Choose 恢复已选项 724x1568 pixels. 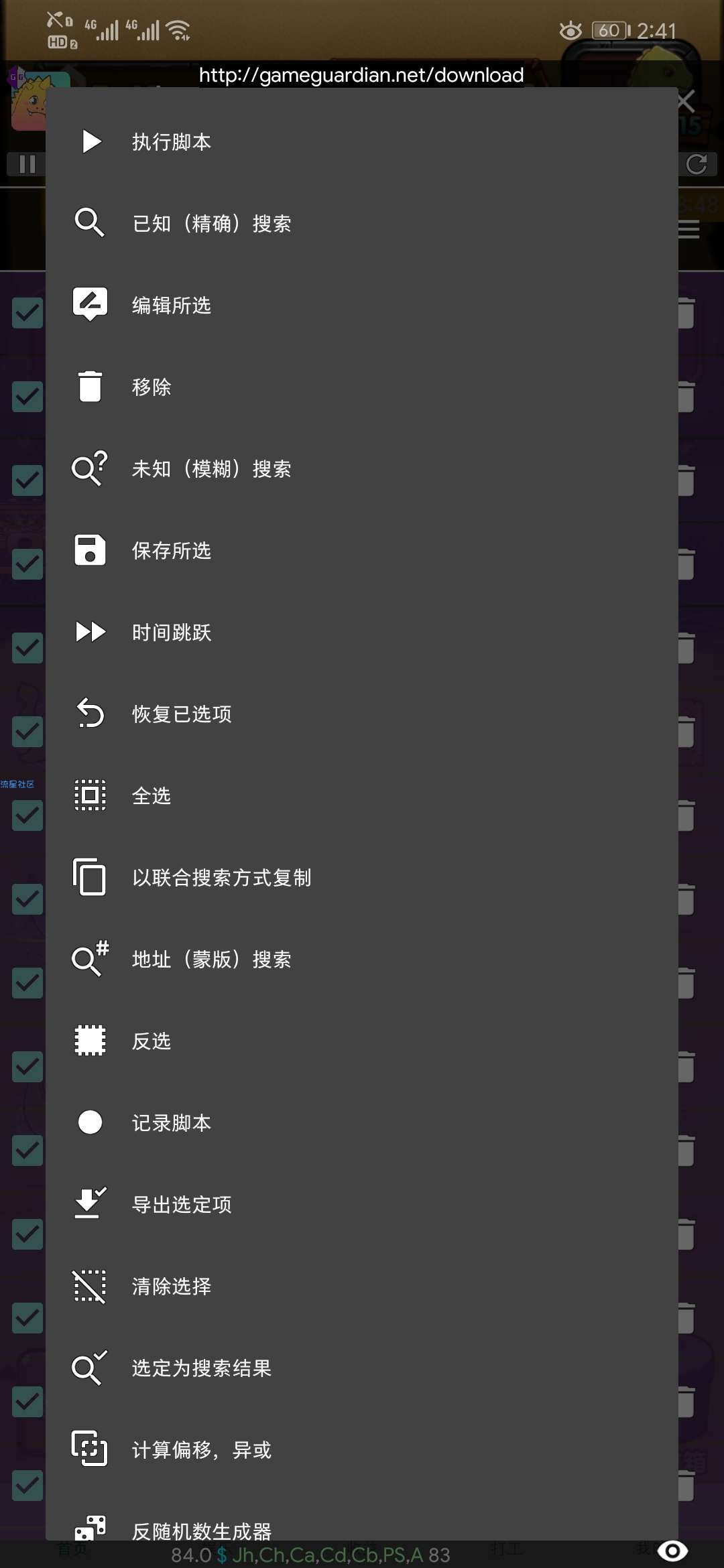tap(182, 714)
